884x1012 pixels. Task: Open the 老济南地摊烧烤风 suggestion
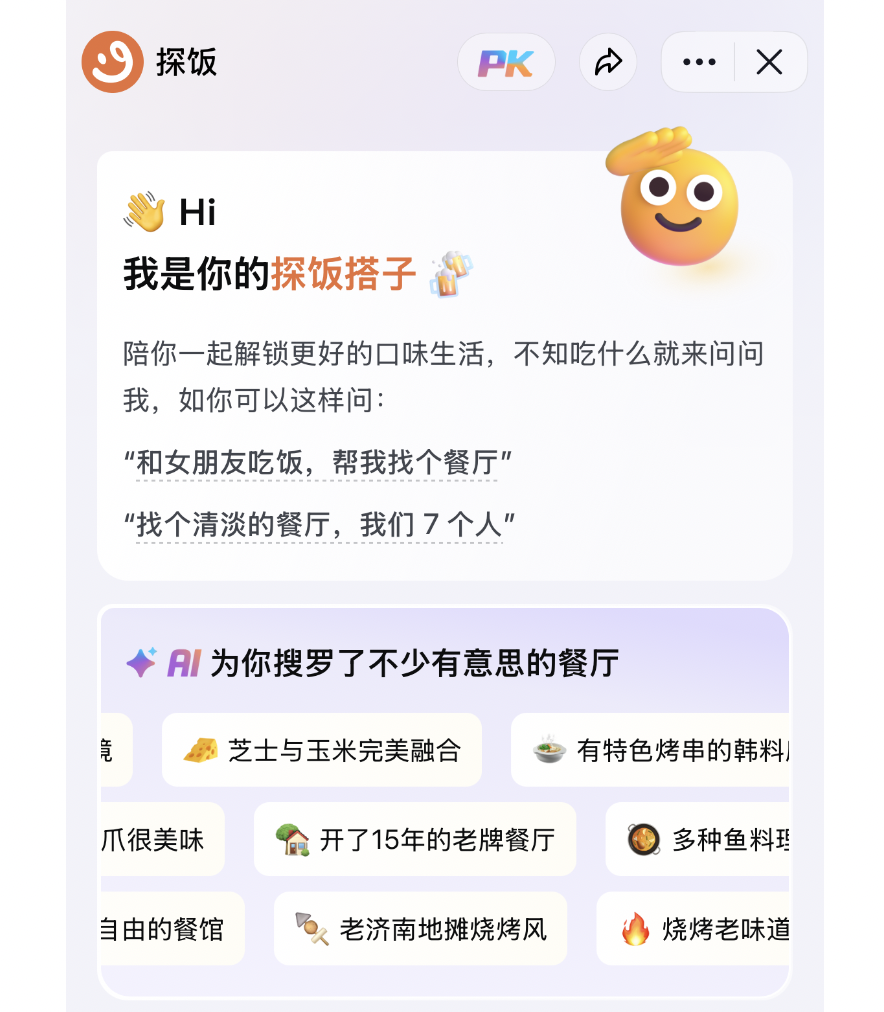coord(421,929)
